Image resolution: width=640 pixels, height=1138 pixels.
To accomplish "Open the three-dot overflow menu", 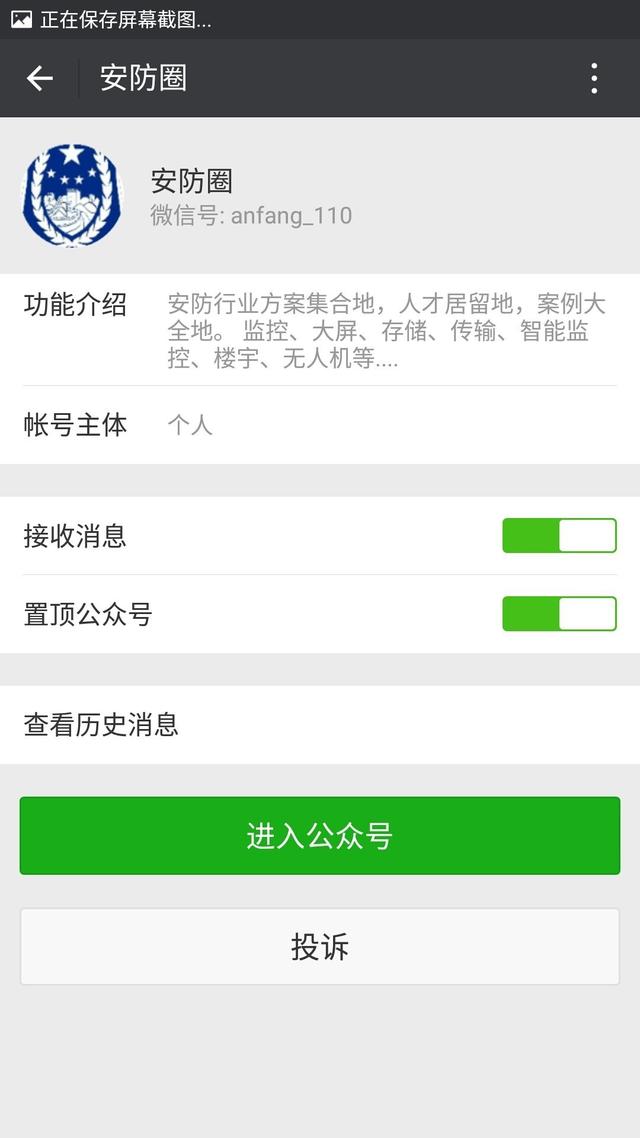I will point(594,78).
